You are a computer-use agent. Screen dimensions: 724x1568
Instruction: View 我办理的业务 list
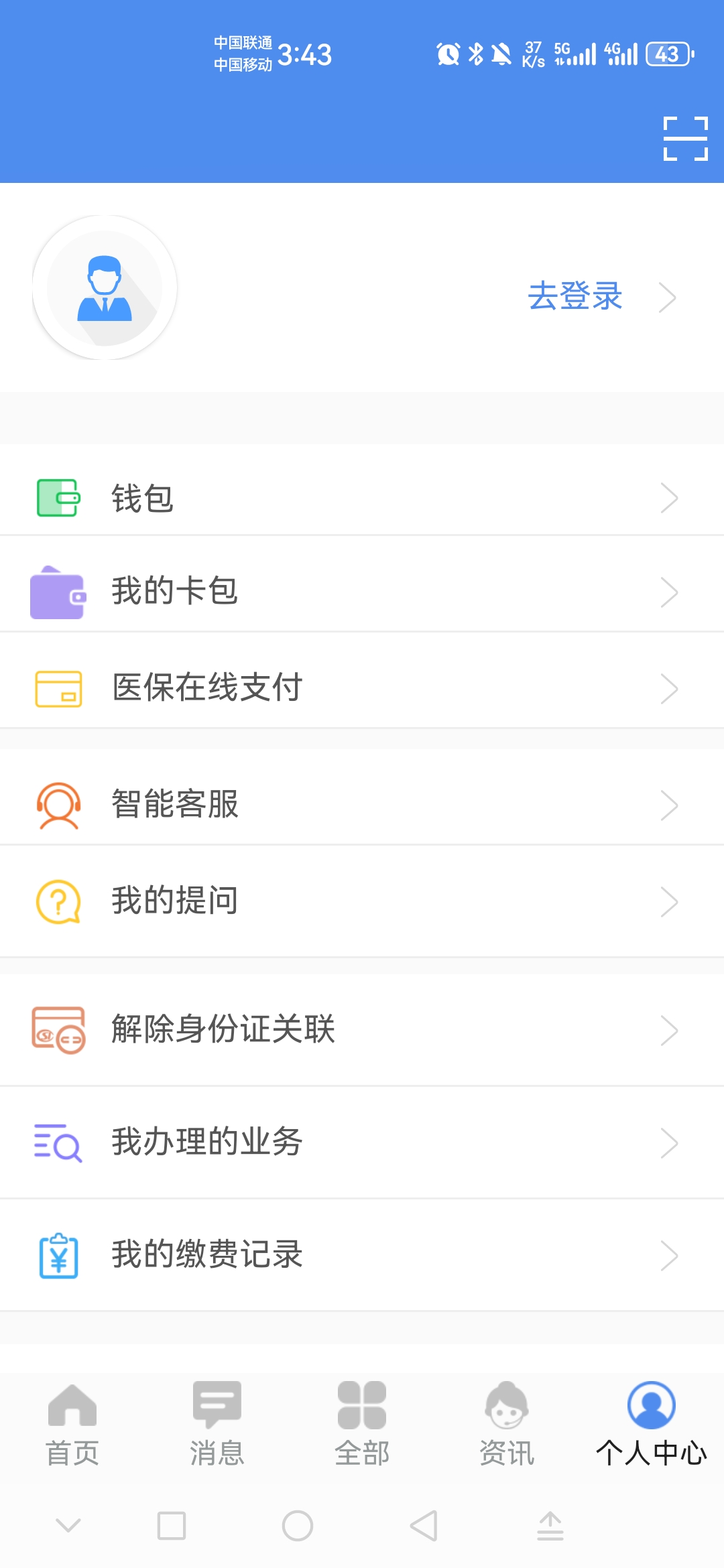(362, 1142)
